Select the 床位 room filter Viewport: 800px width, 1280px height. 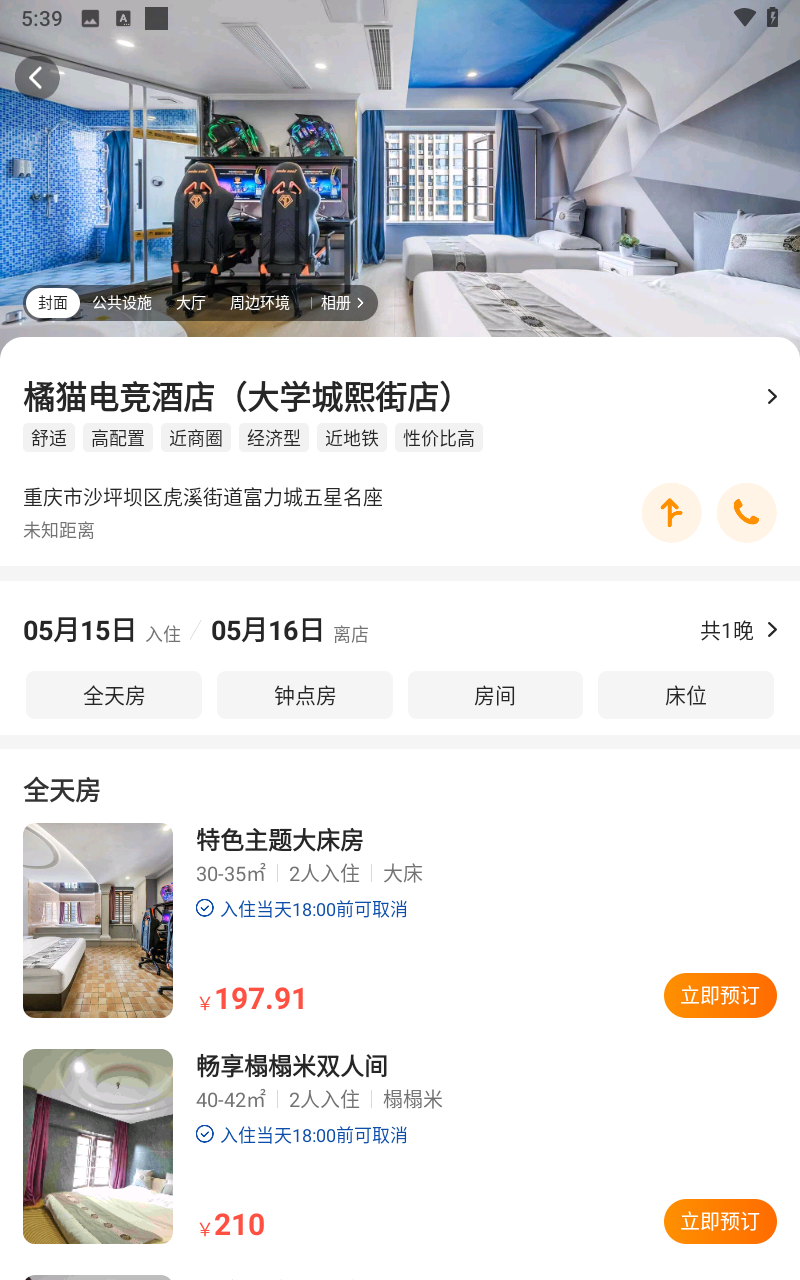(685, 694)
